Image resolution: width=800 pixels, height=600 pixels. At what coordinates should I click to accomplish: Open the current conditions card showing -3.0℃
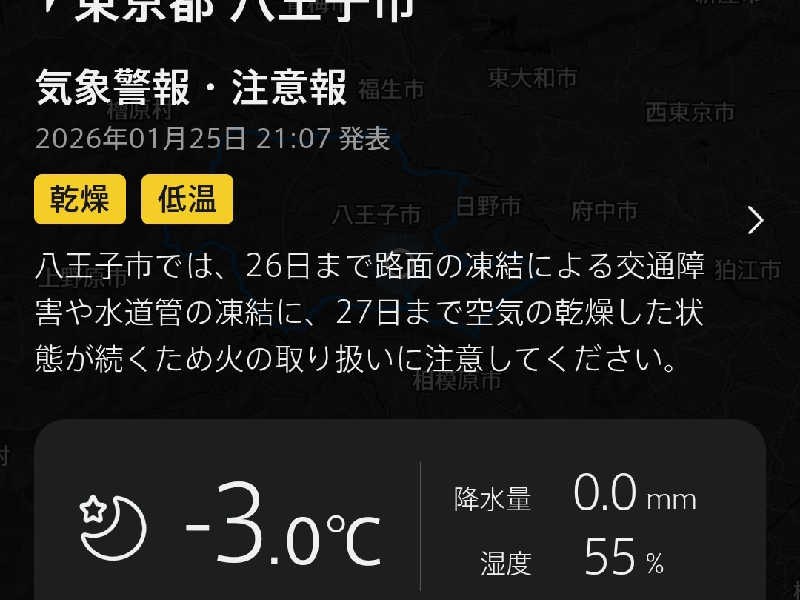400,520
